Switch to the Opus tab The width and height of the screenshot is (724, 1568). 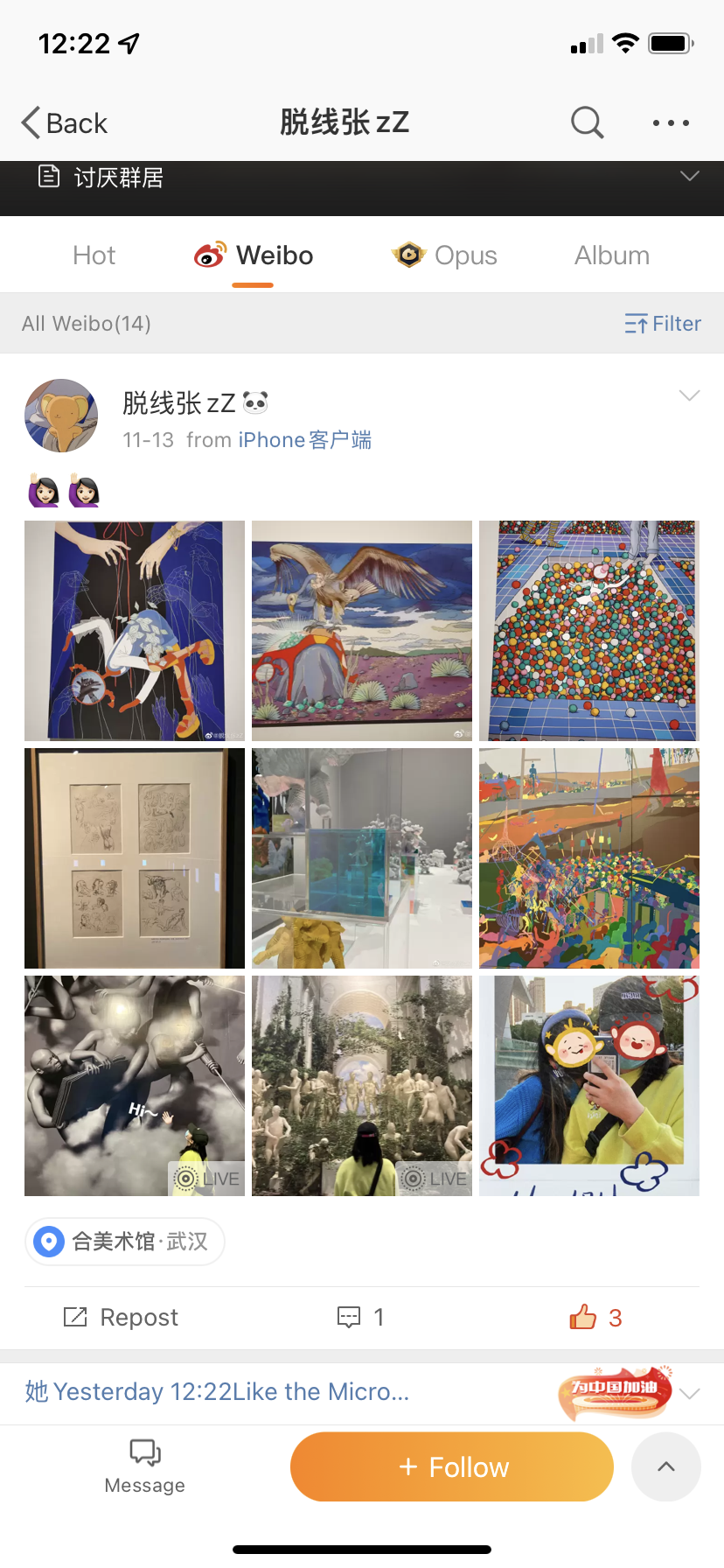pos(444,255)
